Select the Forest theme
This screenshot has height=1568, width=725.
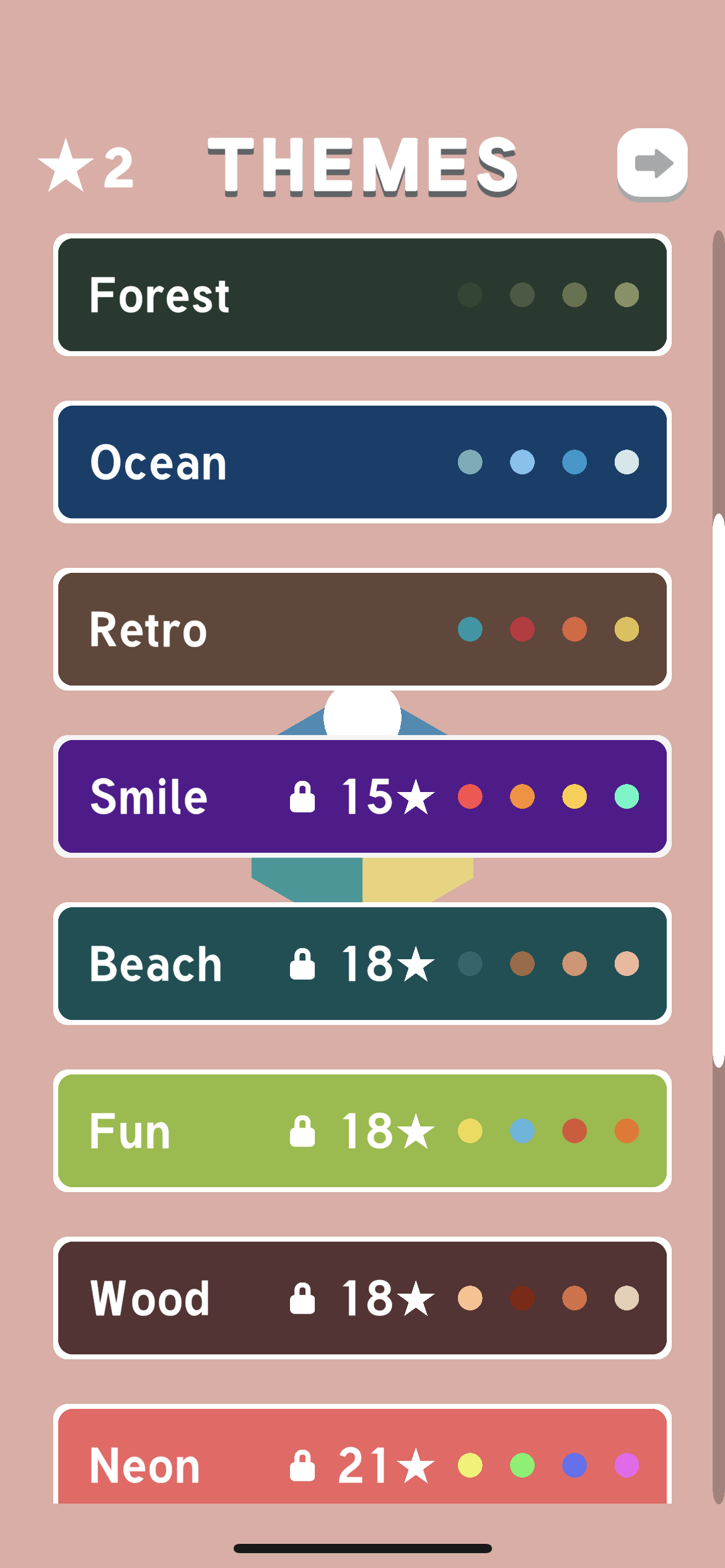(362, 295)
